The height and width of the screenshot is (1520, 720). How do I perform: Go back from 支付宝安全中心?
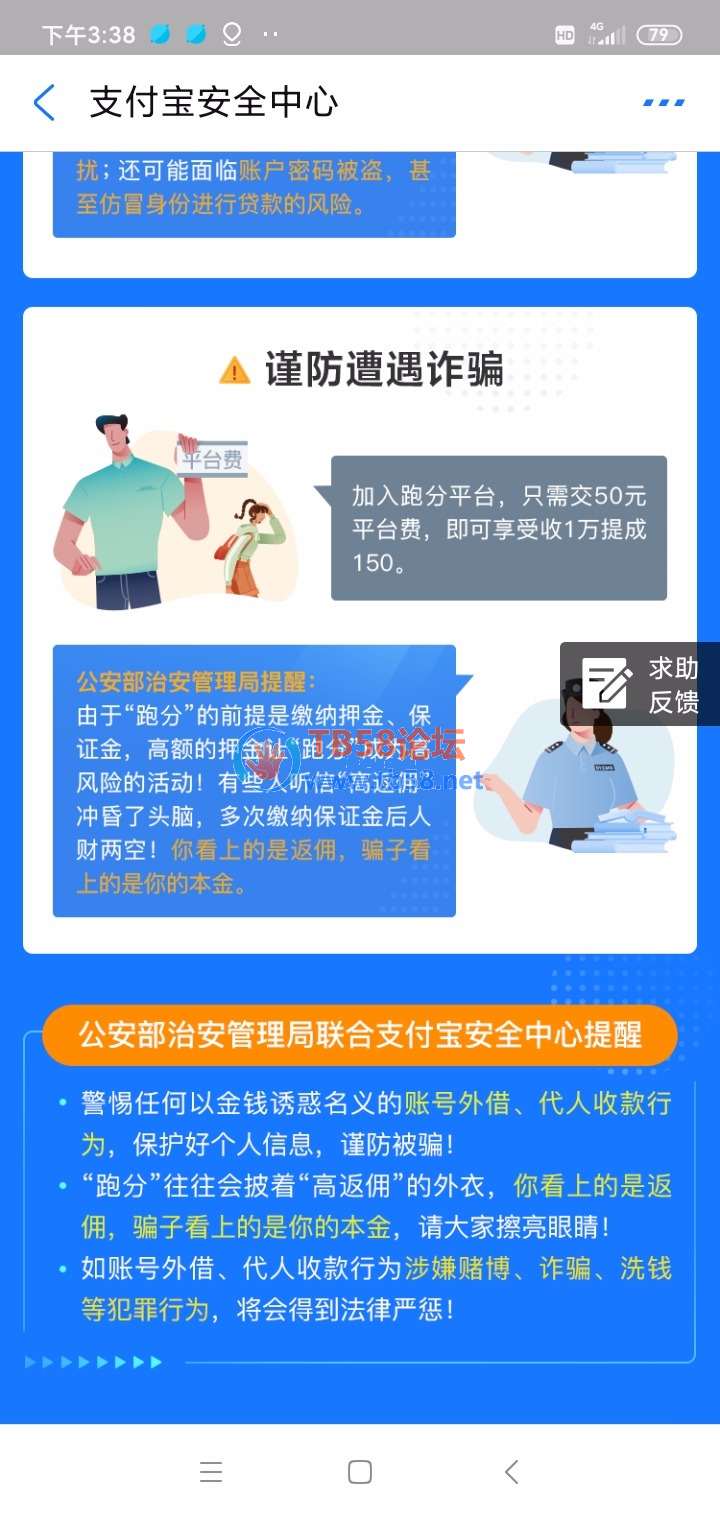44,103
